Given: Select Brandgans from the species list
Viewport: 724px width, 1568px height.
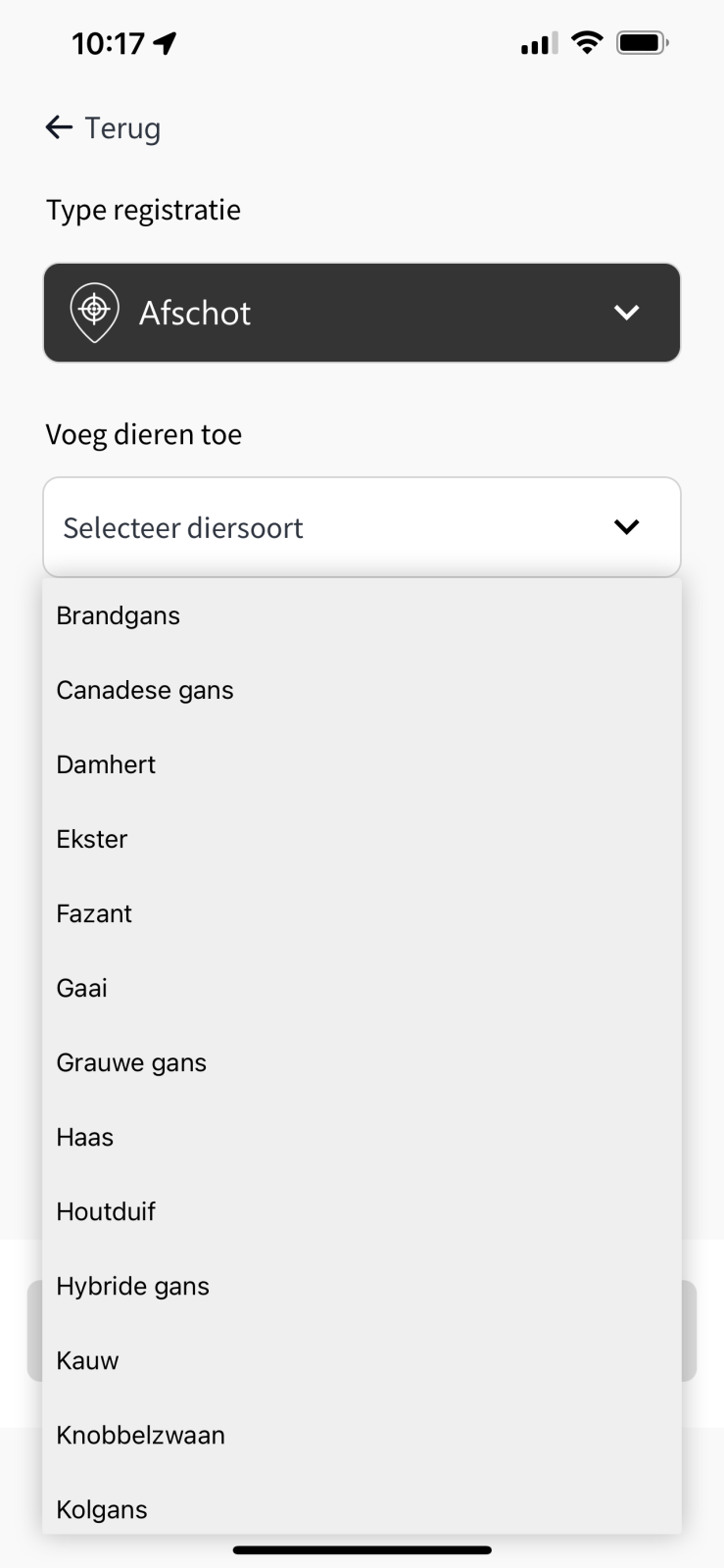Looking at the screenshot, I should pyautogui.click(x=118, y=615).
